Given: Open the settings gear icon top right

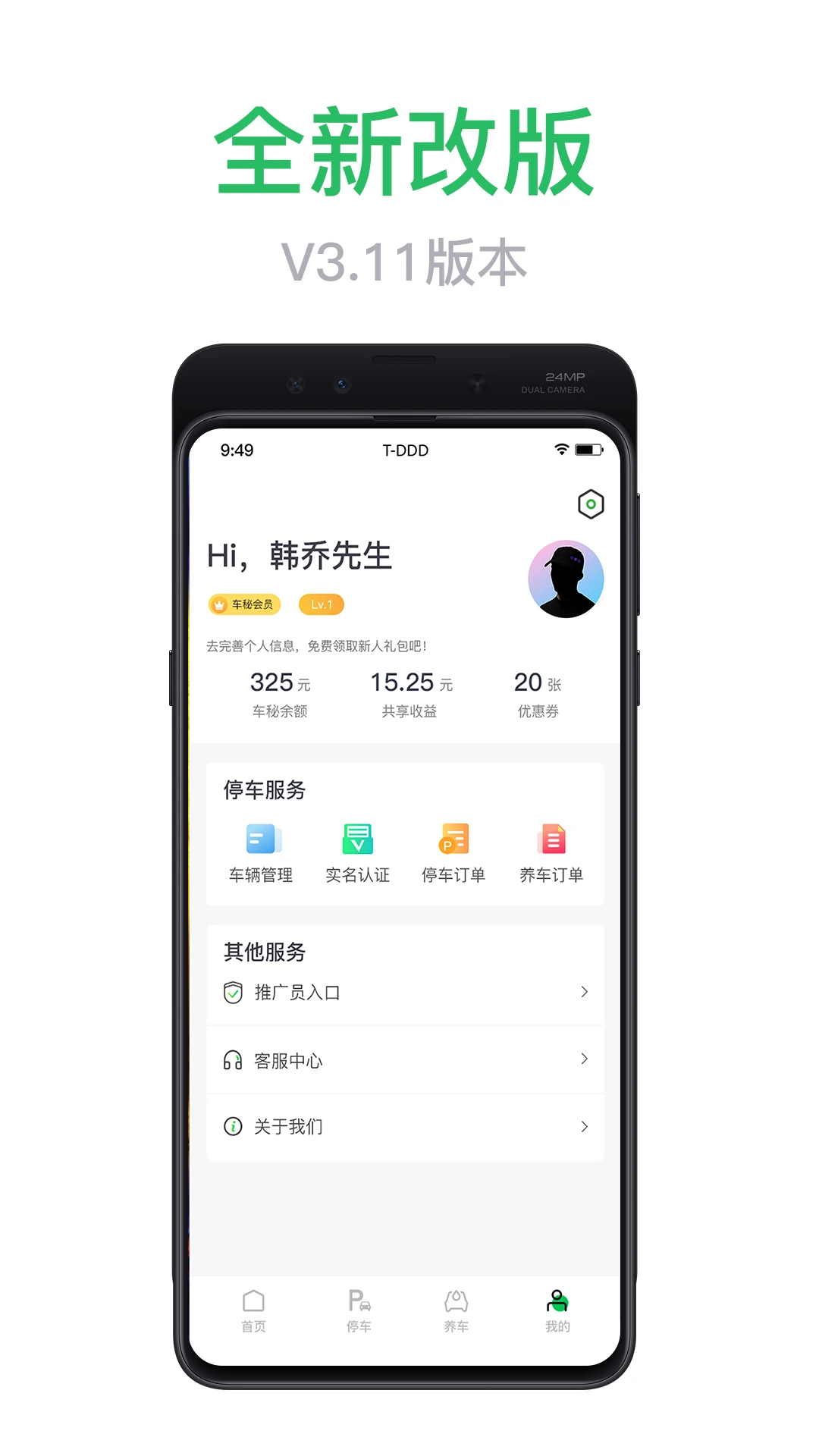Looking at the screenshot, I should [591, 503].
